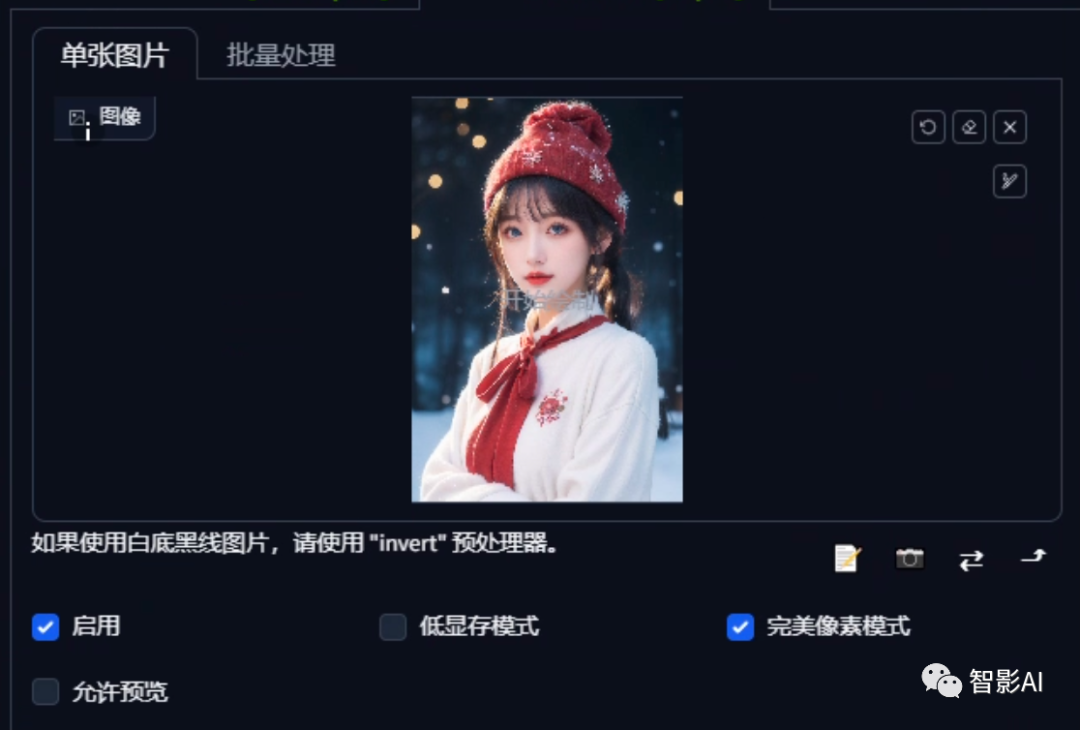Enable 低显存模式 checkbox

tap(393, 627)
